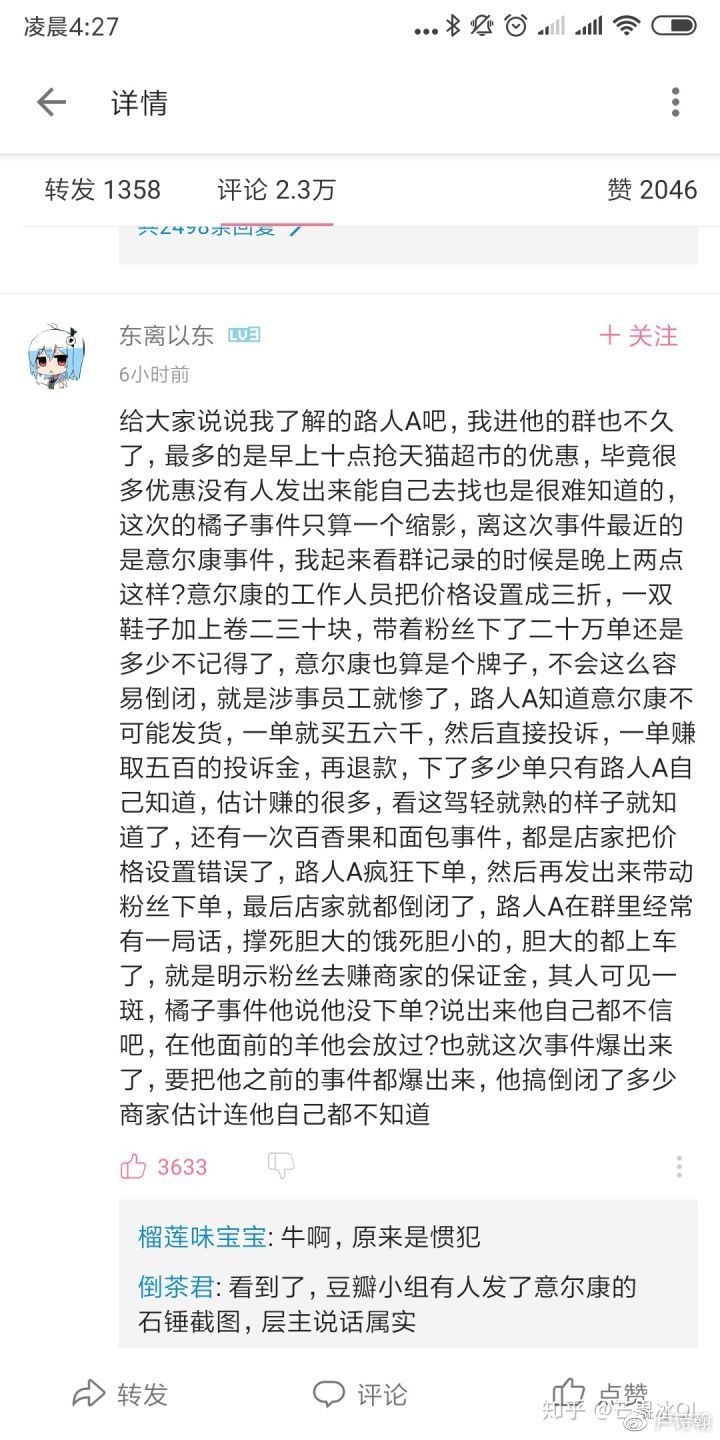Tap 点赞 in the bottom bar
Screen dimensions: 720x1440
(600, 1394)
